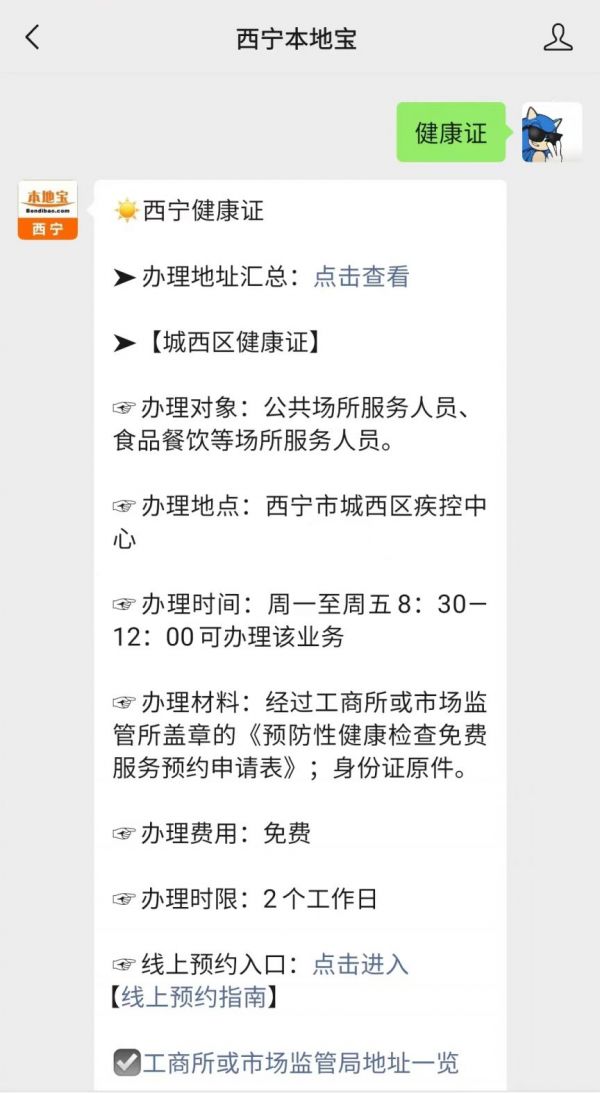Open the 线上预约指南 guide link

tap(194, 997)
